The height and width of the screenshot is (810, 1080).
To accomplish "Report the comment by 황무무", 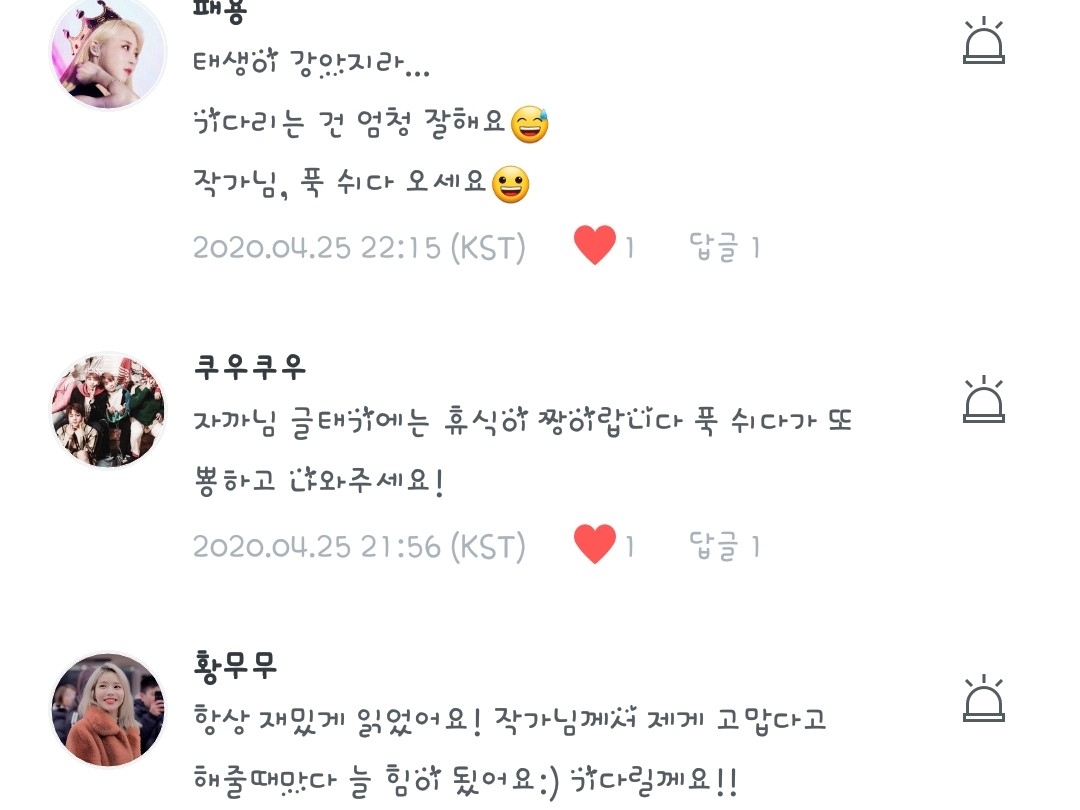I will pos(983,699).
